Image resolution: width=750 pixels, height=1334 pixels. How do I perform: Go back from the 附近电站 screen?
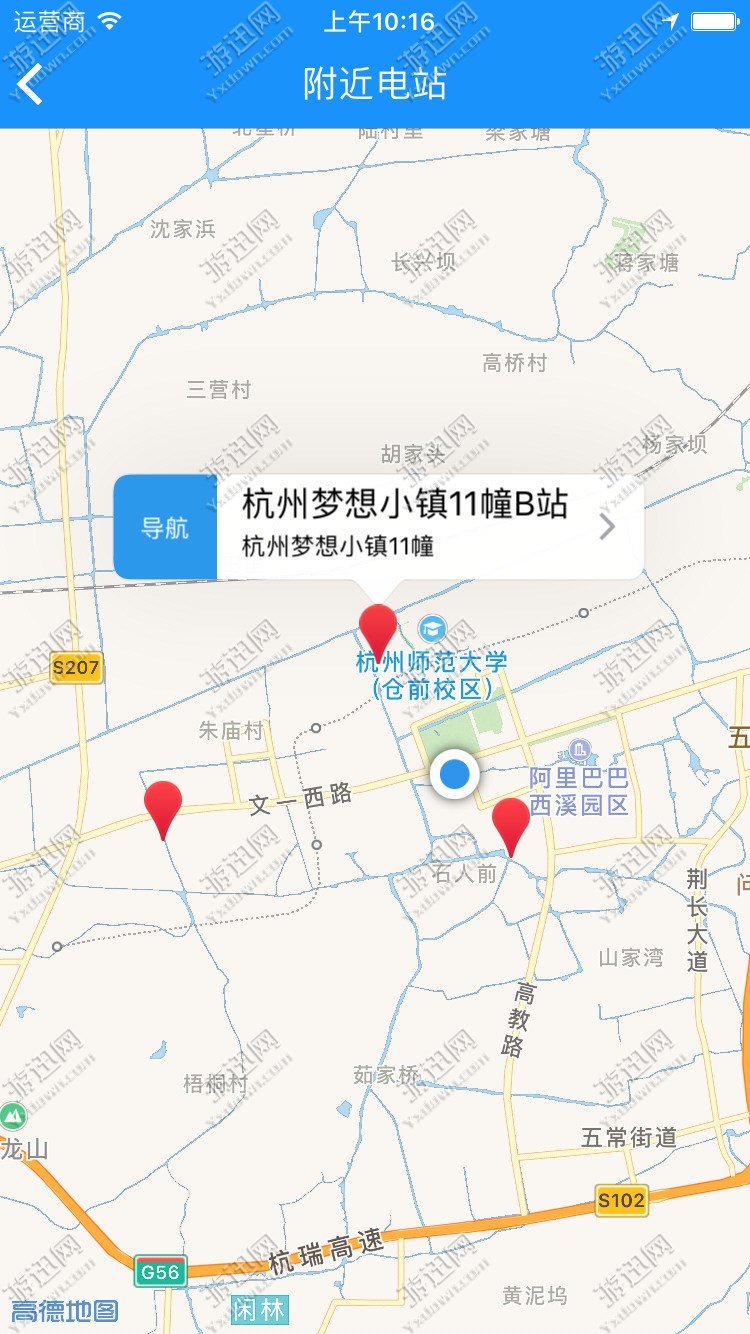(31, 84)
